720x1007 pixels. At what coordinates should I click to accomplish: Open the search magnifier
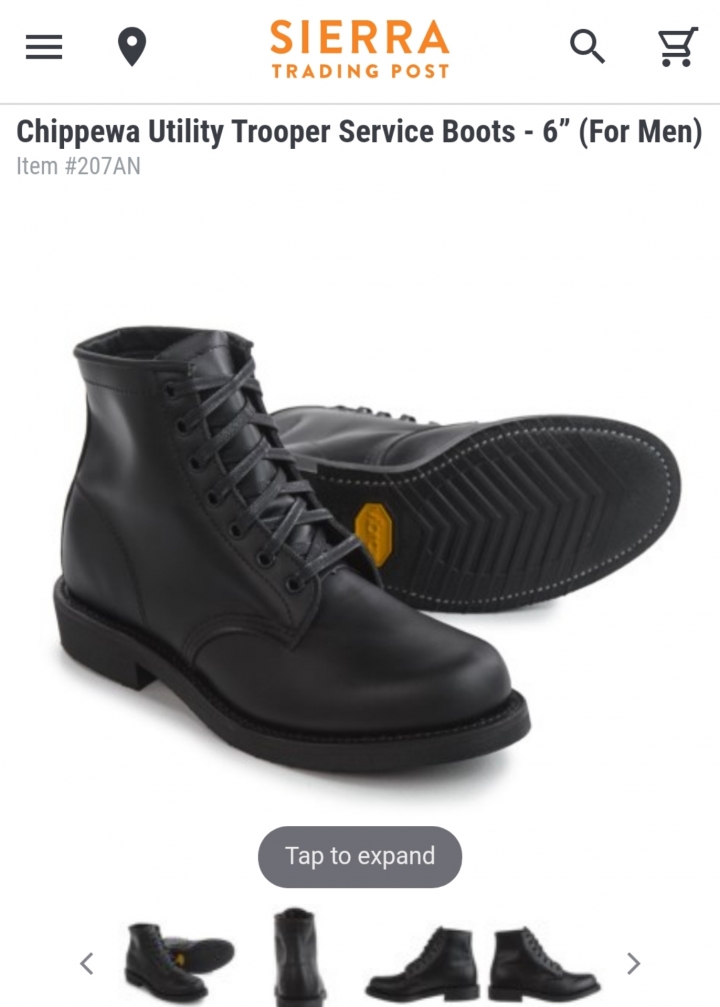587,47
